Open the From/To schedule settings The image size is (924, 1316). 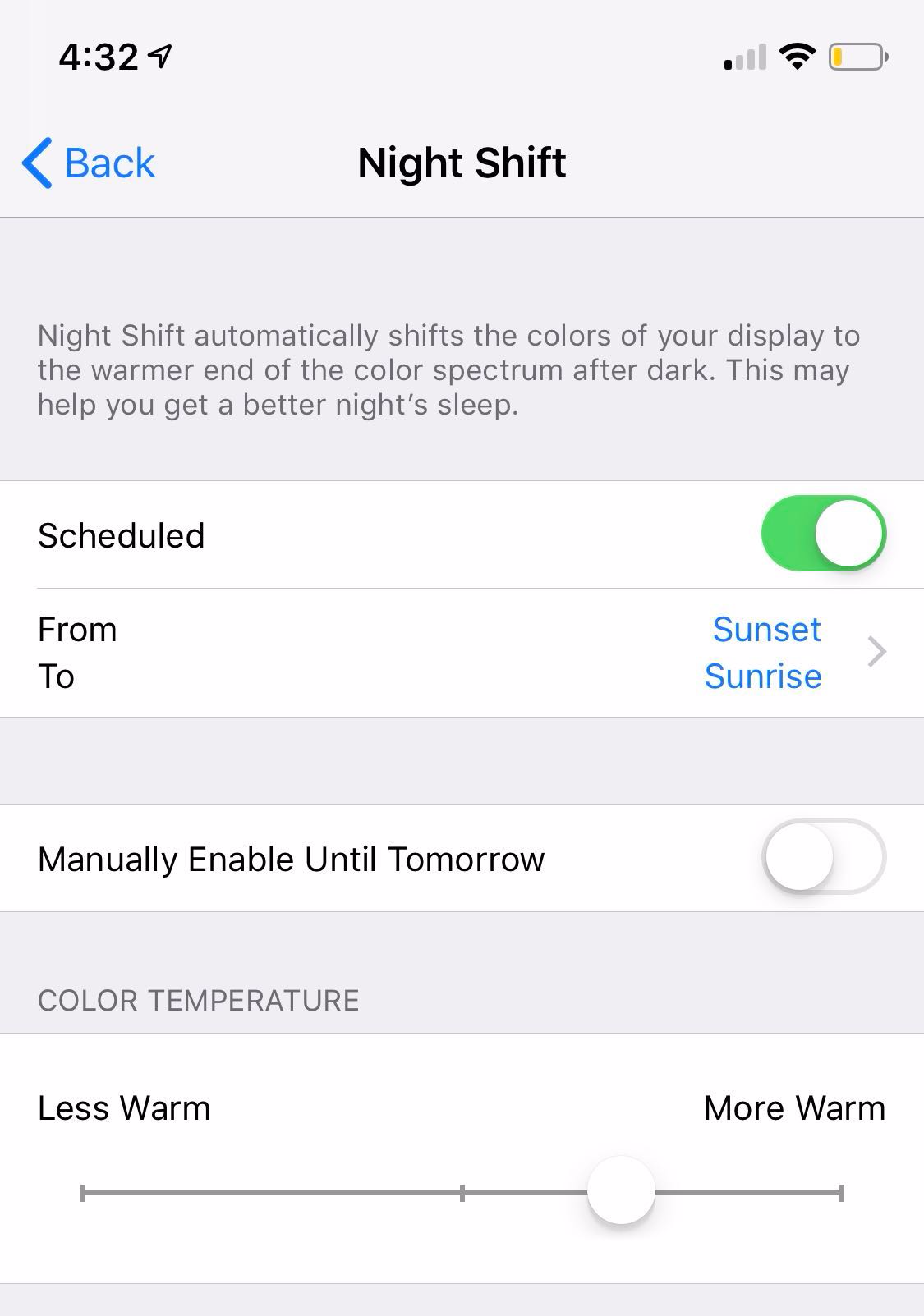pyautogui.click(x=462, y=653)
